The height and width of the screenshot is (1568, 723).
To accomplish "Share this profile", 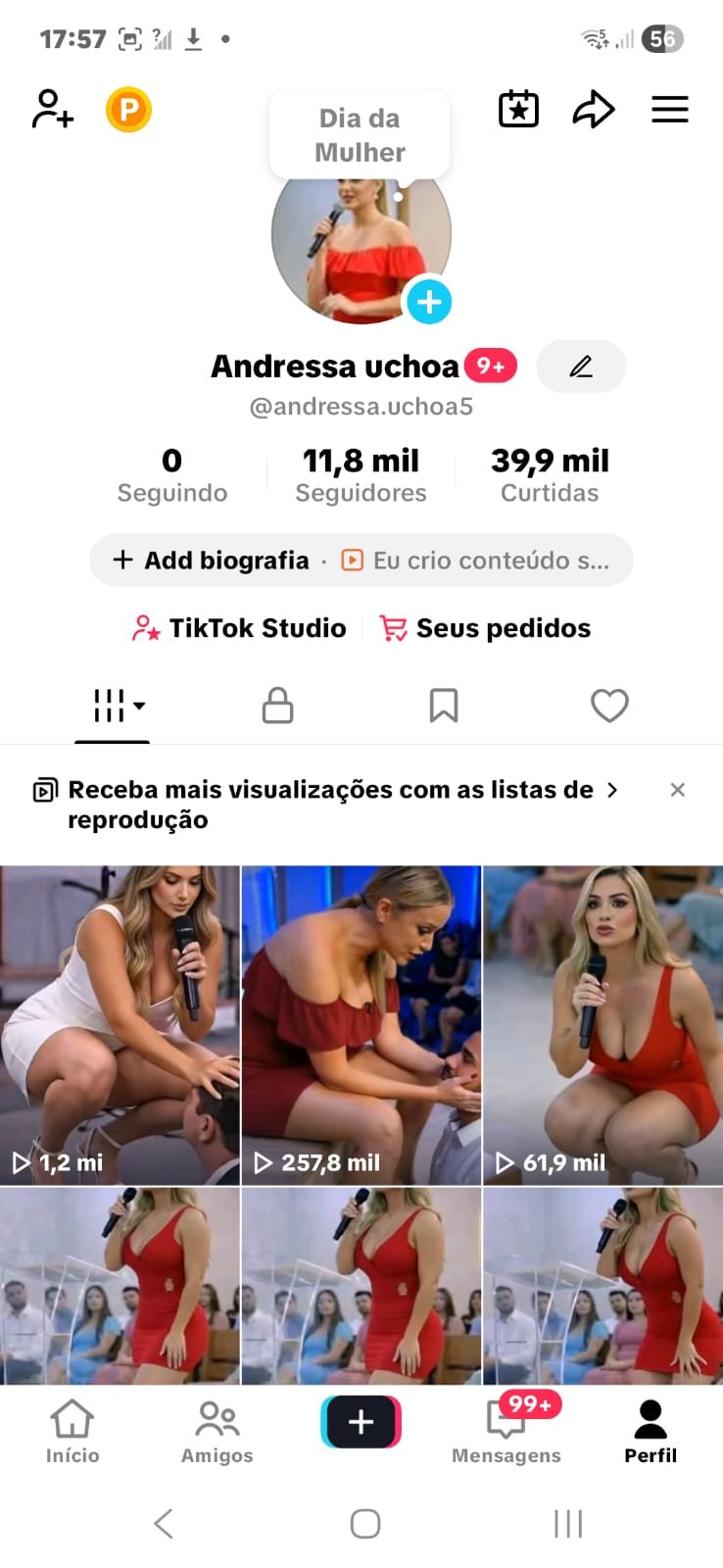I will tap(594, 109).
